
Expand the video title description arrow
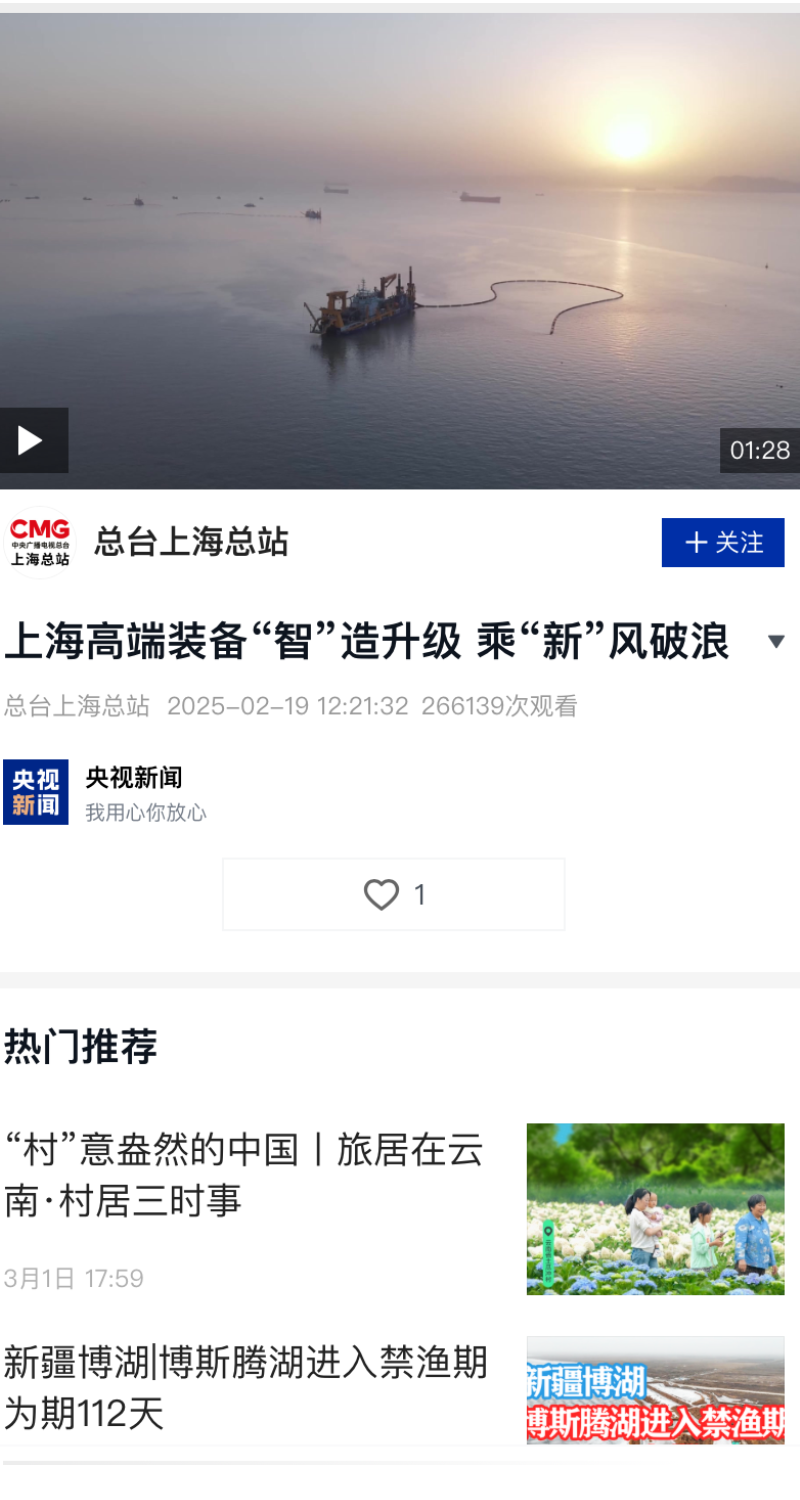click(x=776, y=642)
